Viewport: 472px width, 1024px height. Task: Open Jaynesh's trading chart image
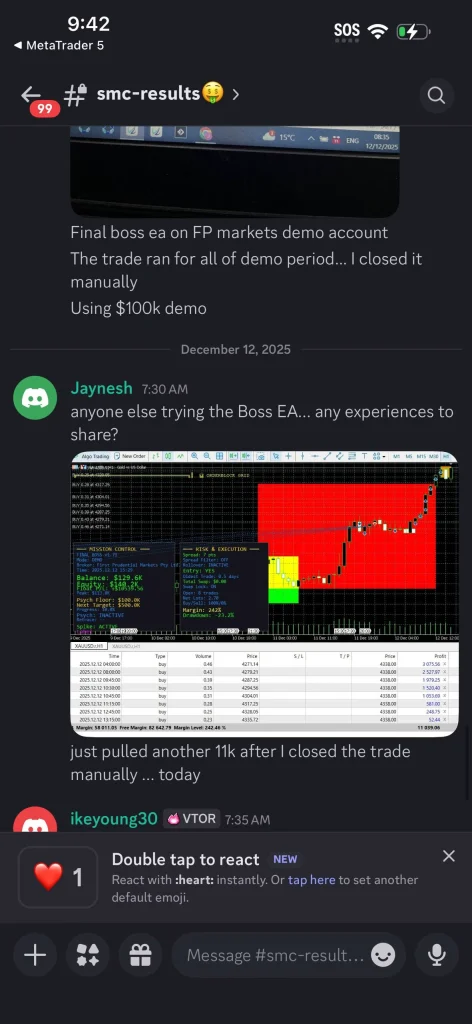click(x=264, y=594)
